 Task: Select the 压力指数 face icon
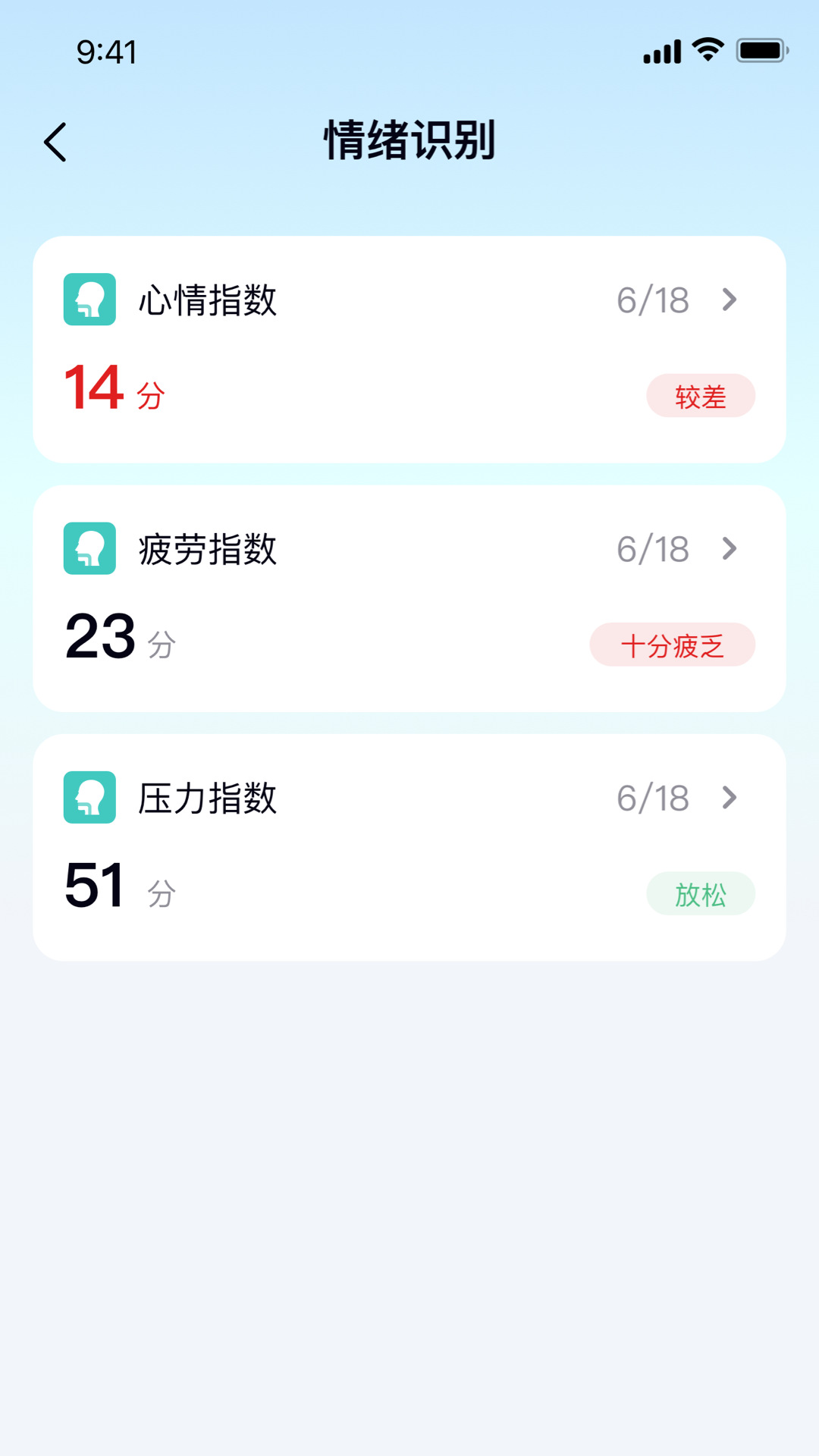click(x=89, y=798)
